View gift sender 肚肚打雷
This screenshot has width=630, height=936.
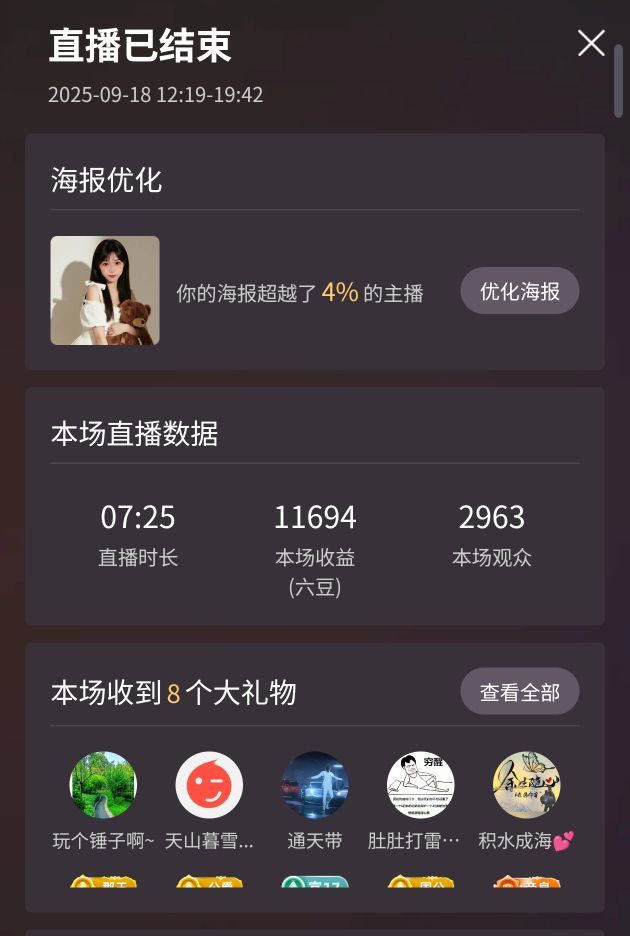(x=421, y=786)
